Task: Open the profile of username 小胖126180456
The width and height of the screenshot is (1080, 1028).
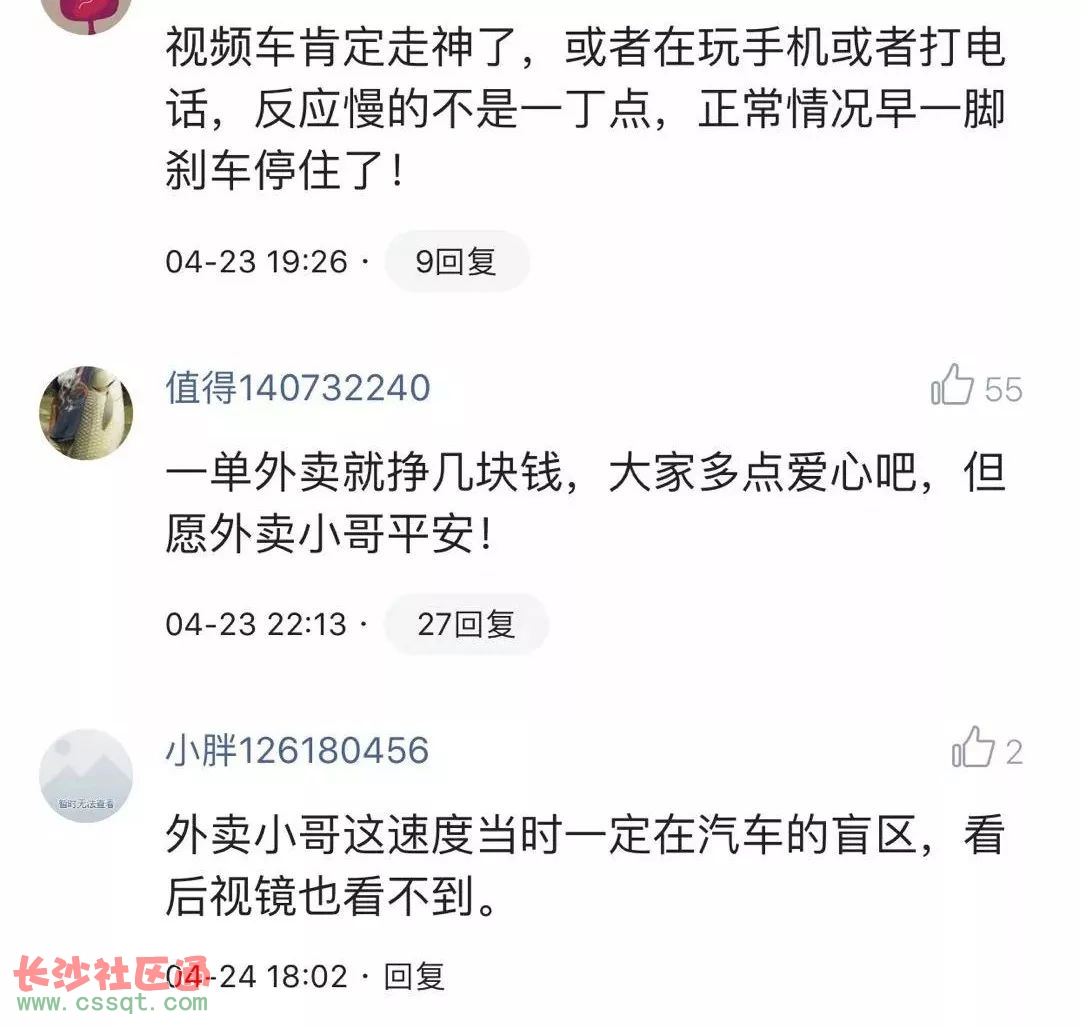Action: click(297, 751)
